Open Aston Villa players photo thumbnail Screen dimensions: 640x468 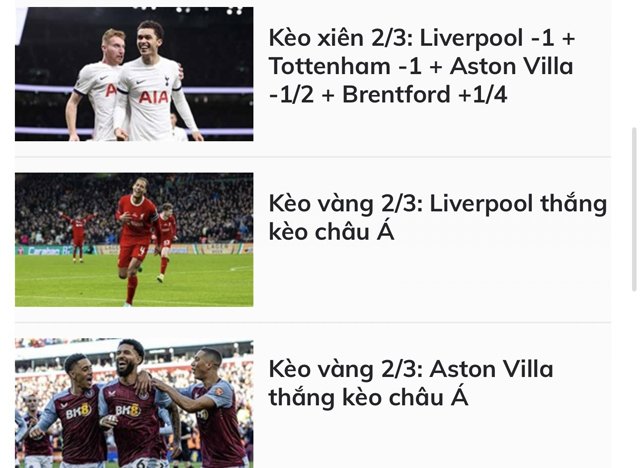point(134,403)
